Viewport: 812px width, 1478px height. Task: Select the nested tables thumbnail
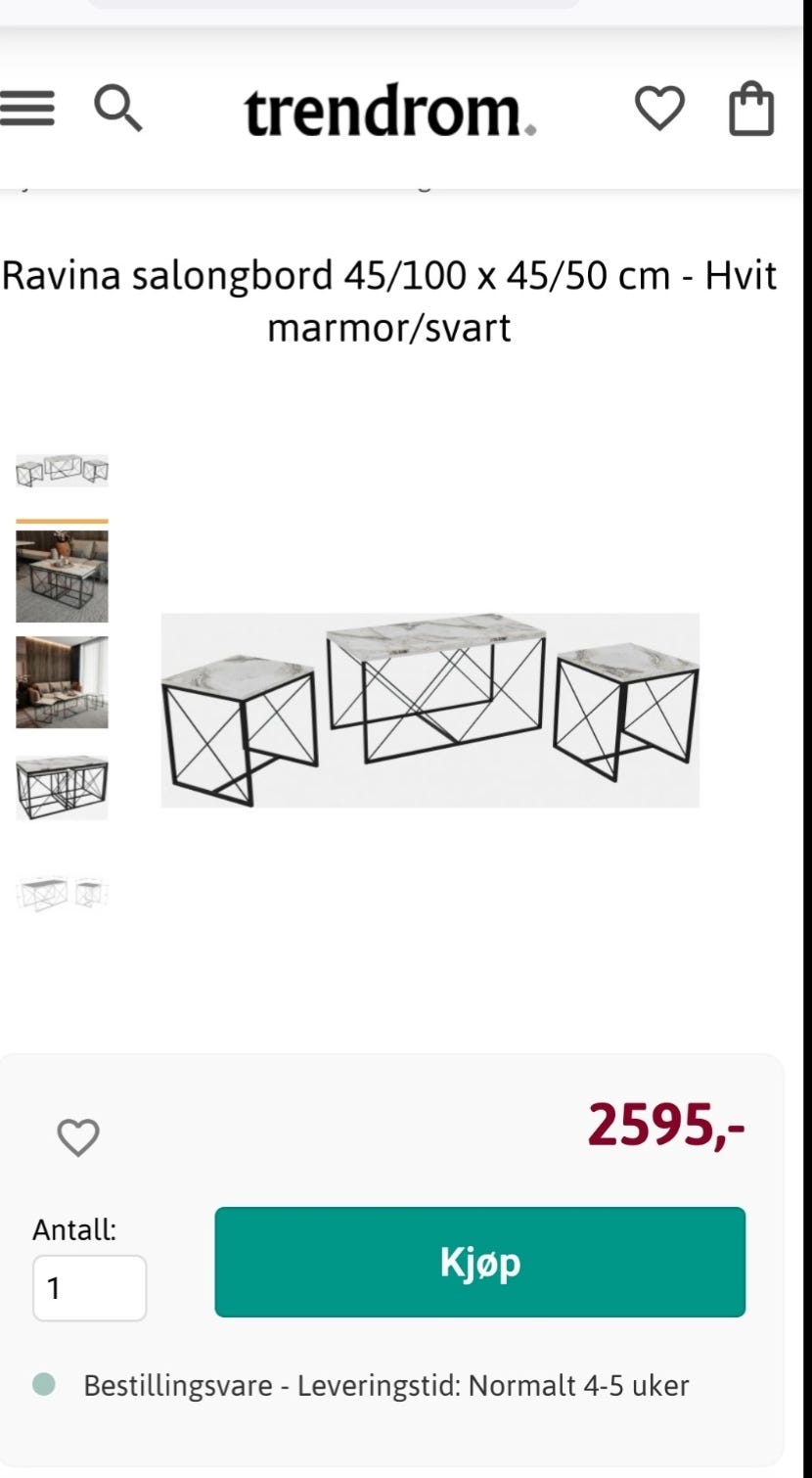[x=62, y=788]
